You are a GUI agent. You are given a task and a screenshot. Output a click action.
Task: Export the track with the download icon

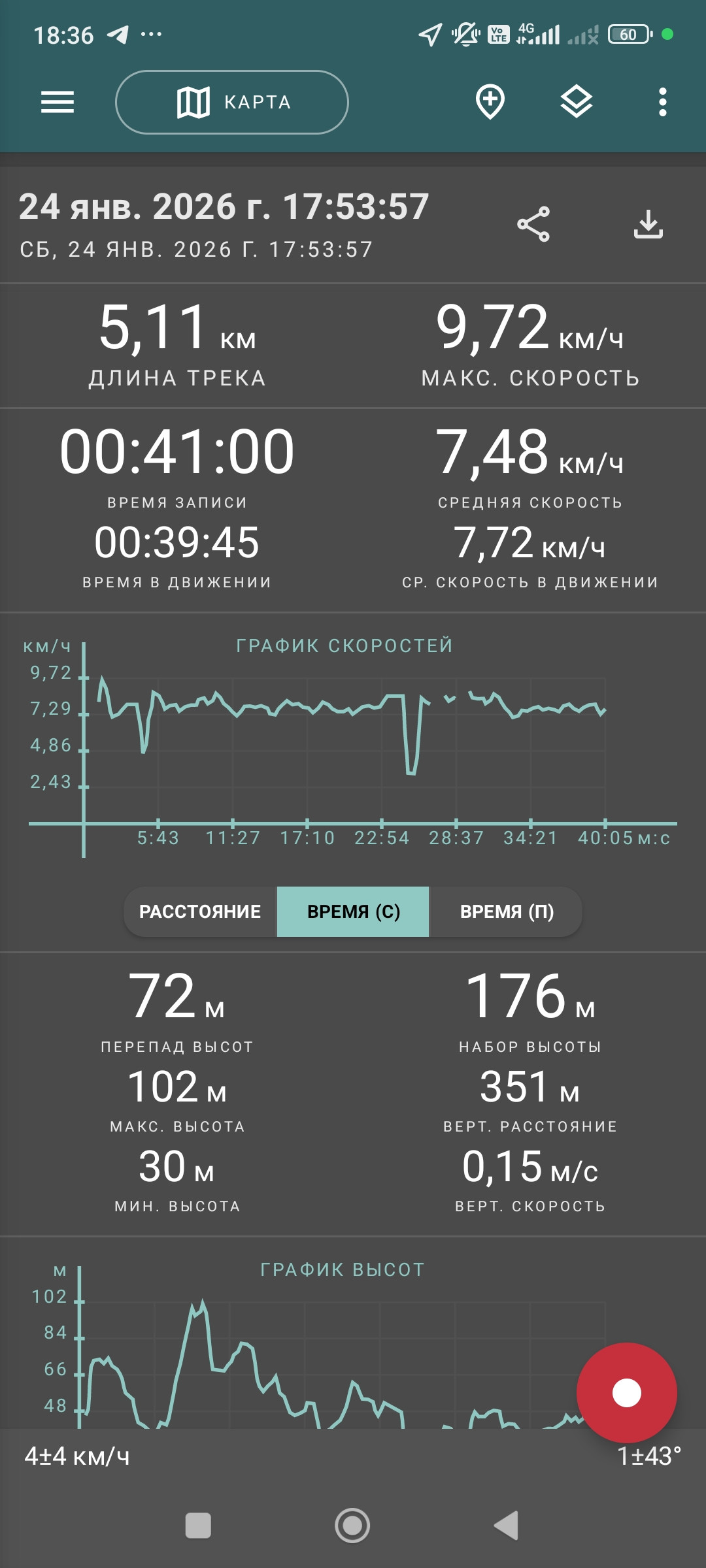point(648,225)
